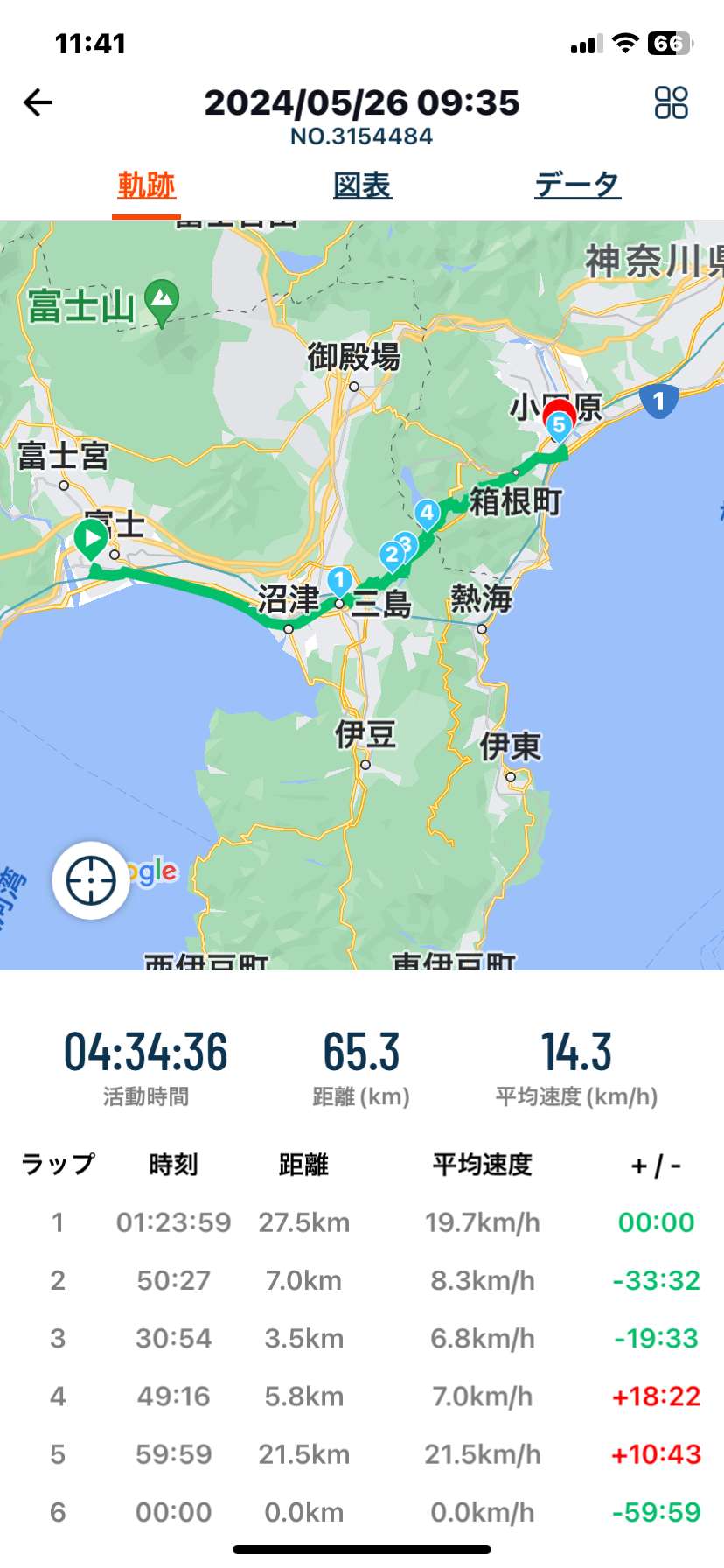This screenshot has width=724, height=1568.
Task: Tap lap marker 4 on the map
Action: (x=426, y=514)
